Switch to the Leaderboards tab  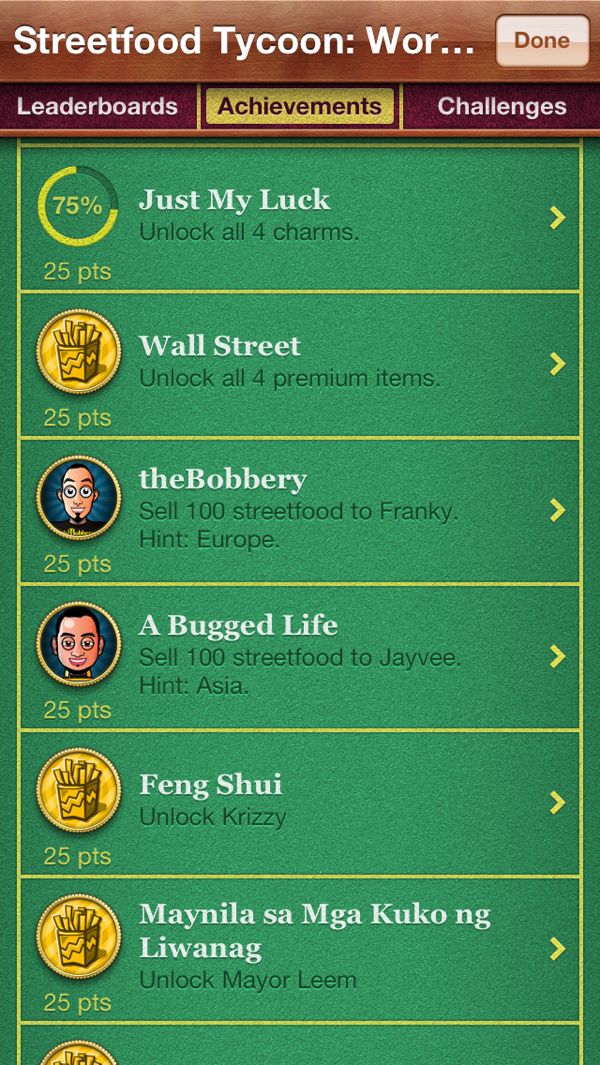[x=97, y=107]
